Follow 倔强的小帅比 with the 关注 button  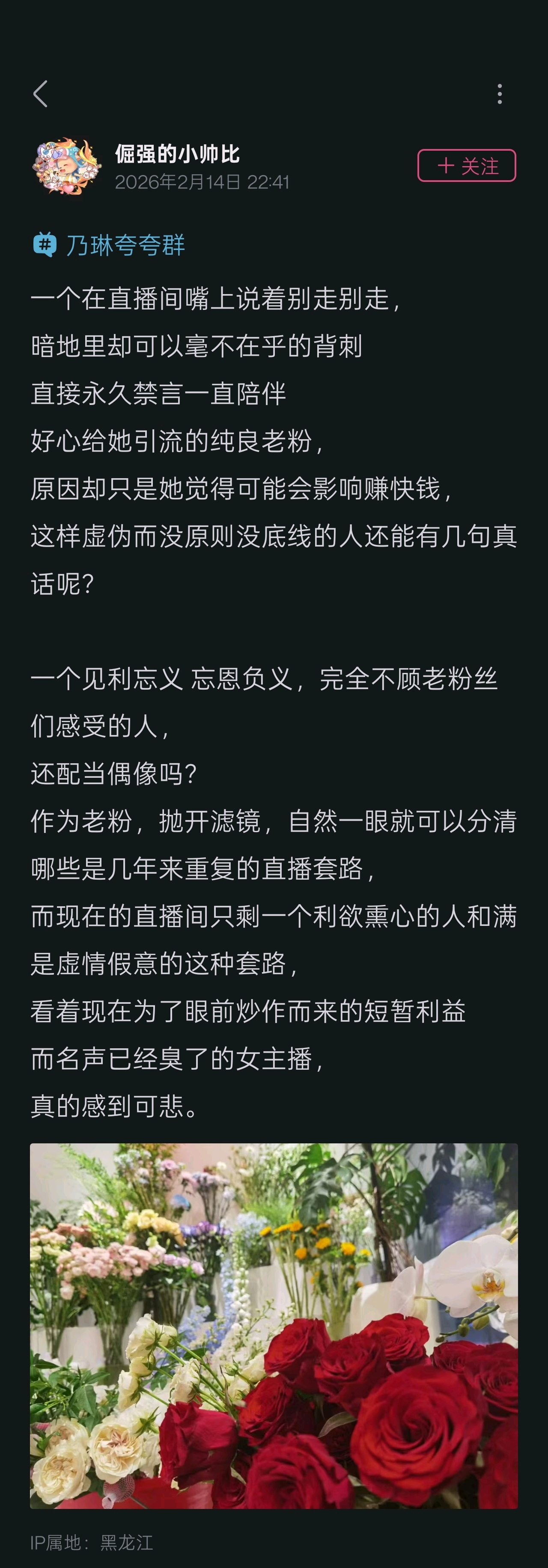[x=466, y=166]
